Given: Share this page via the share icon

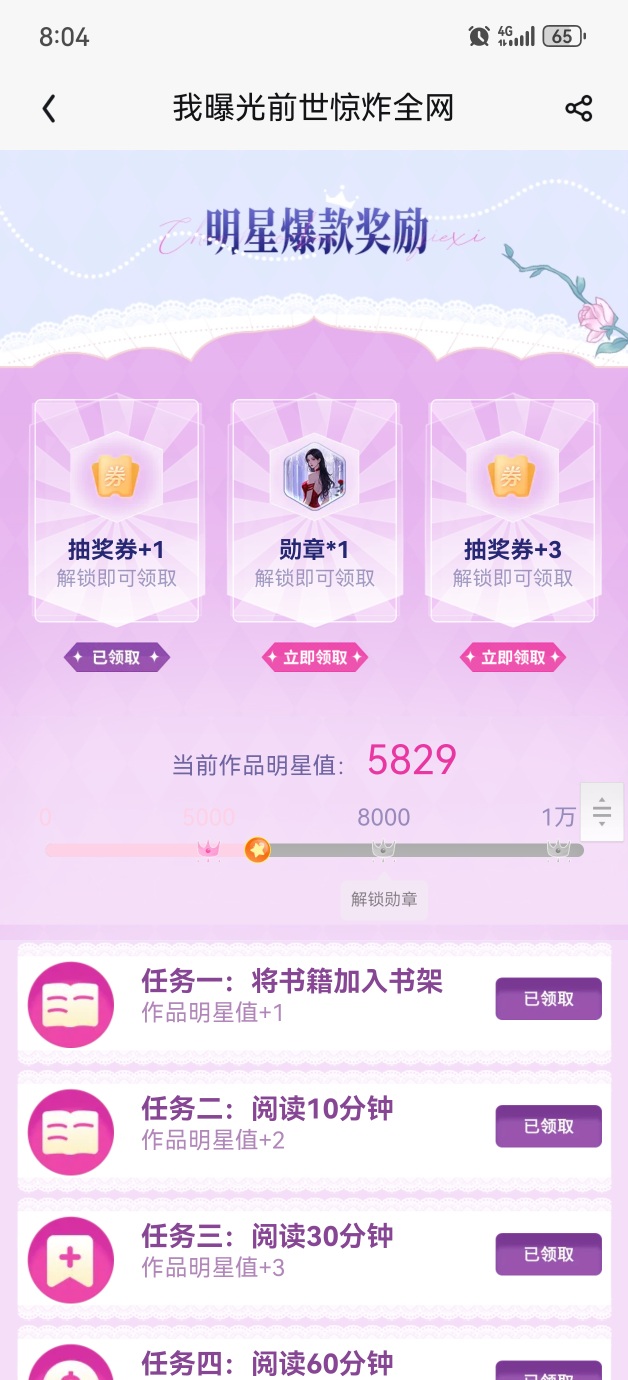Looking at the screenshot, I should (579, 109).
